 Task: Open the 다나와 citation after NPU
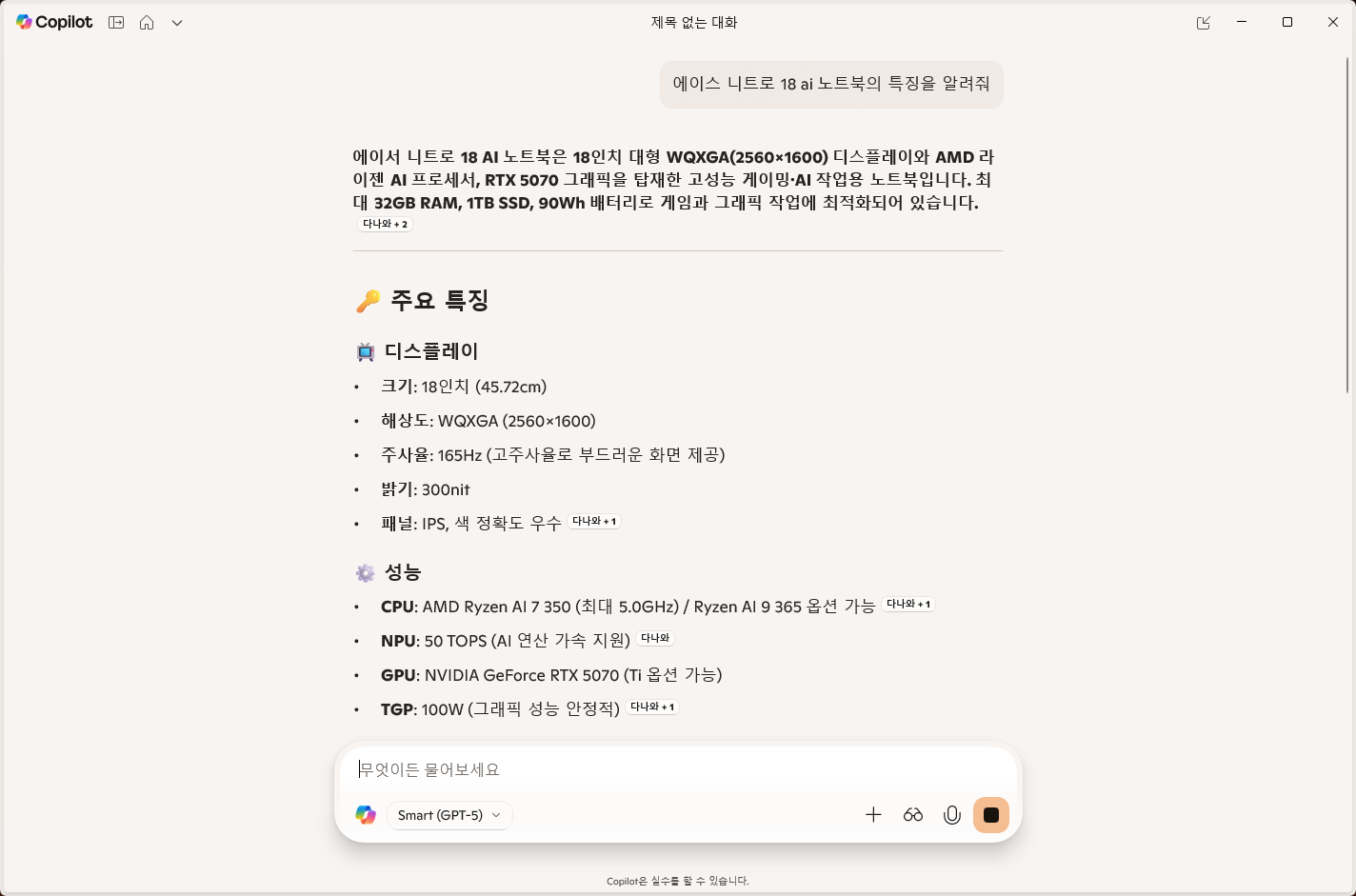coord(655,639)
